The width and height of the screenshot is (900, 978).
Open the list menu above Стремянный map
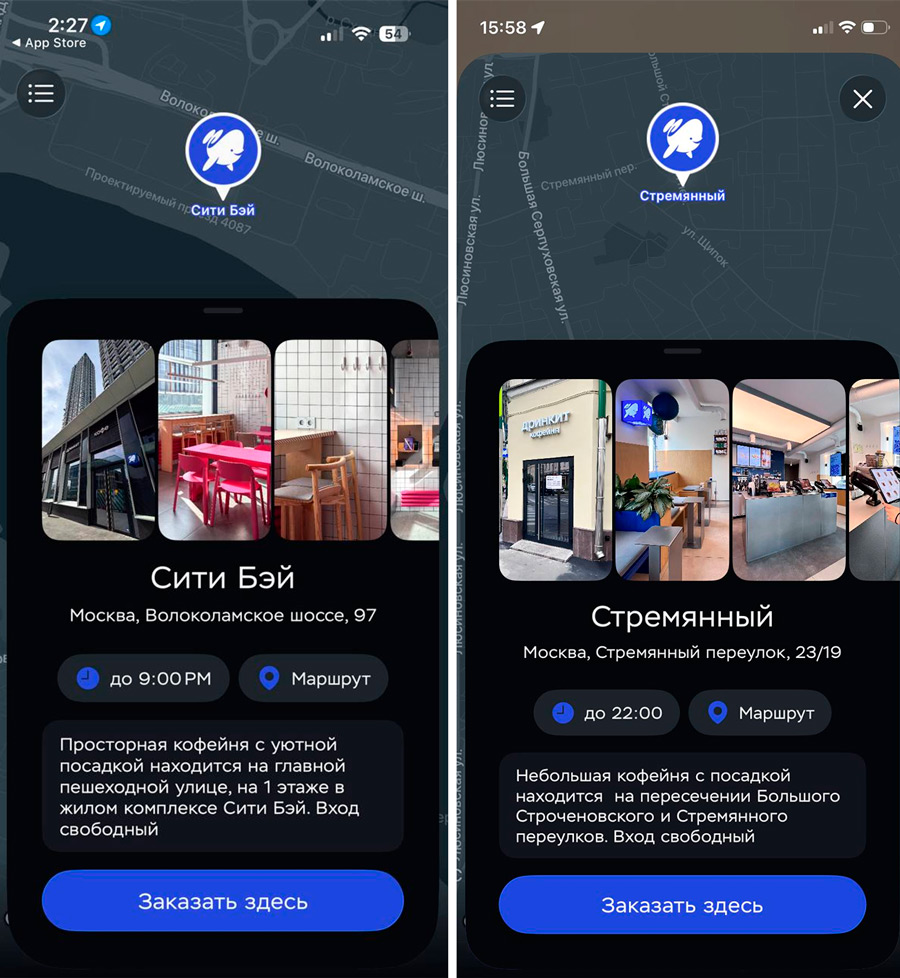coord(502,99)
